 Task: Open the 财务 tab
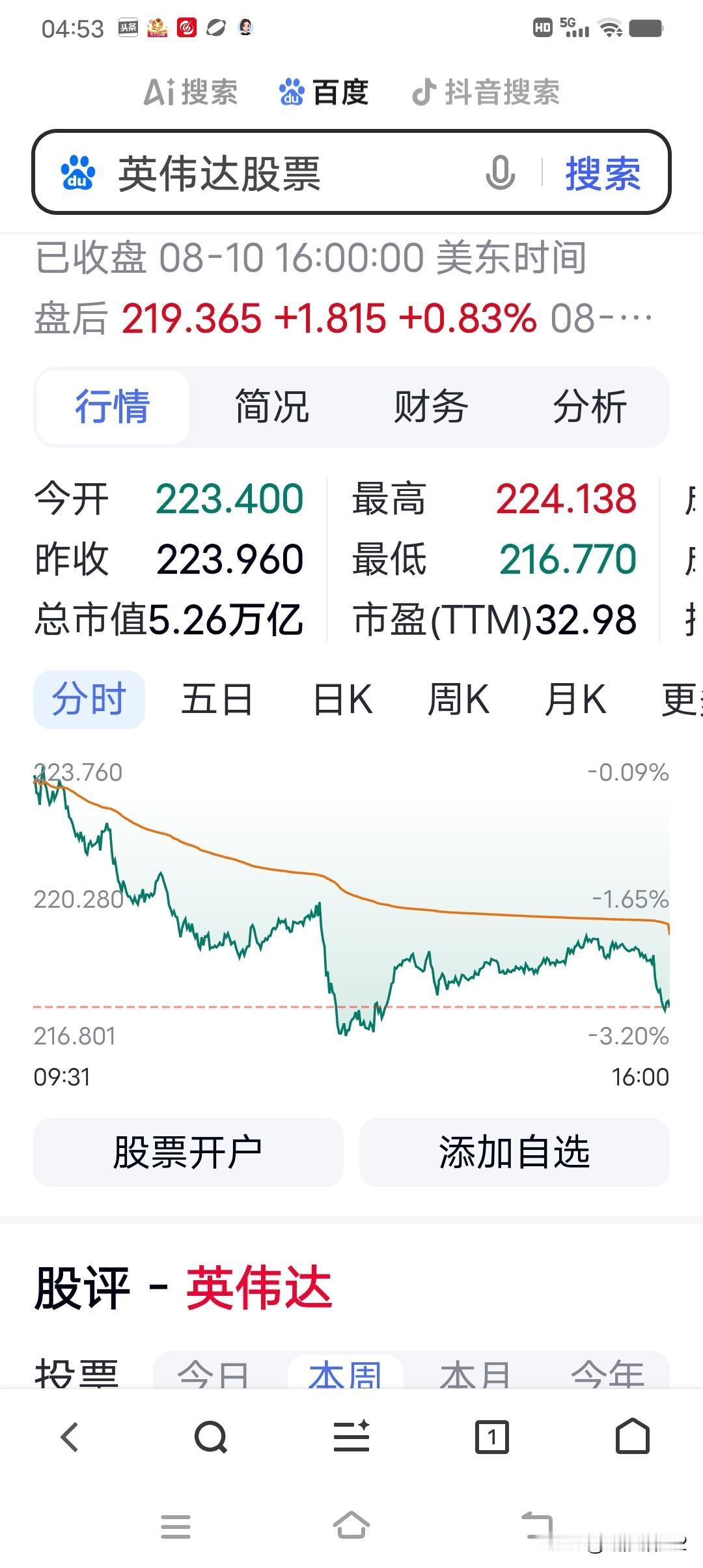[431, 407]
